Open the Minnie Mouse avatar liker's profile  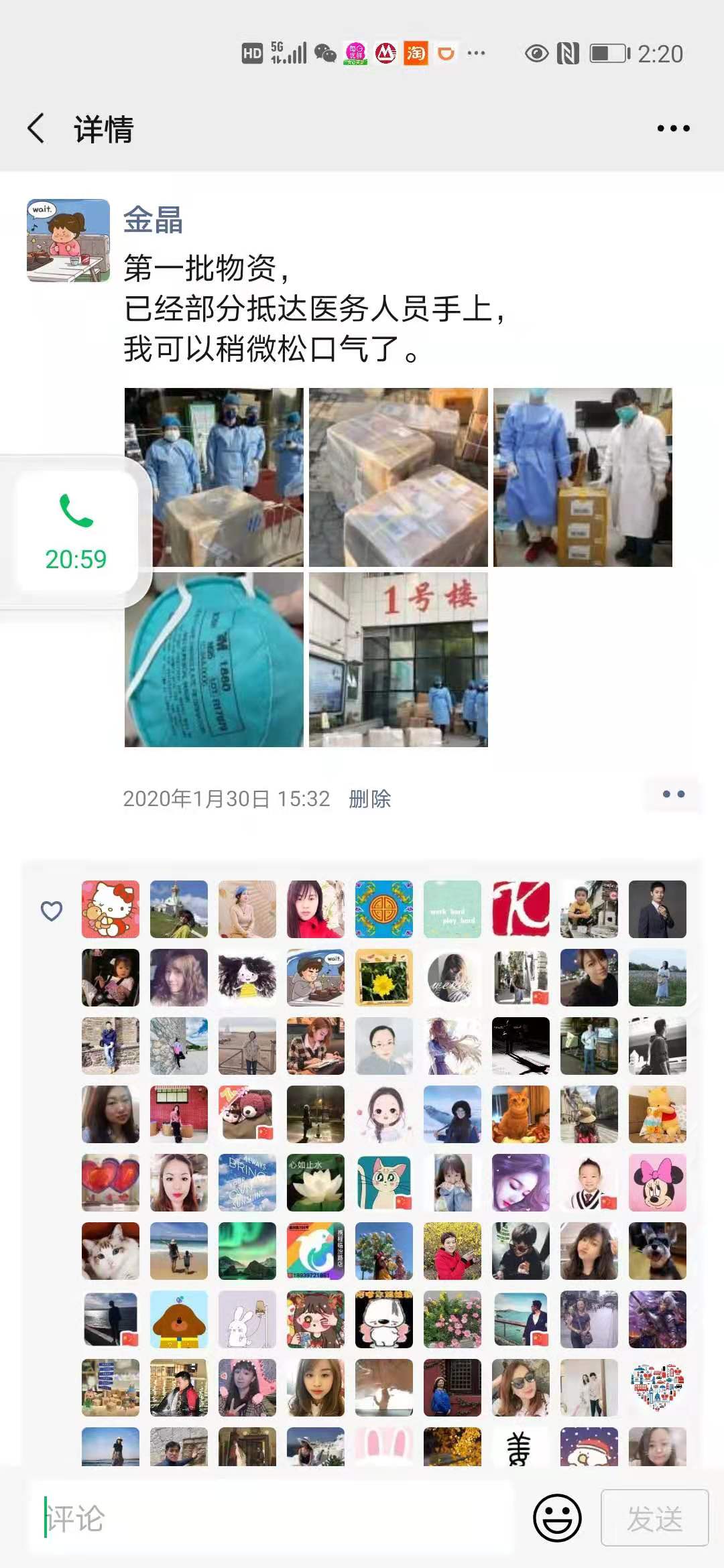658,1183
